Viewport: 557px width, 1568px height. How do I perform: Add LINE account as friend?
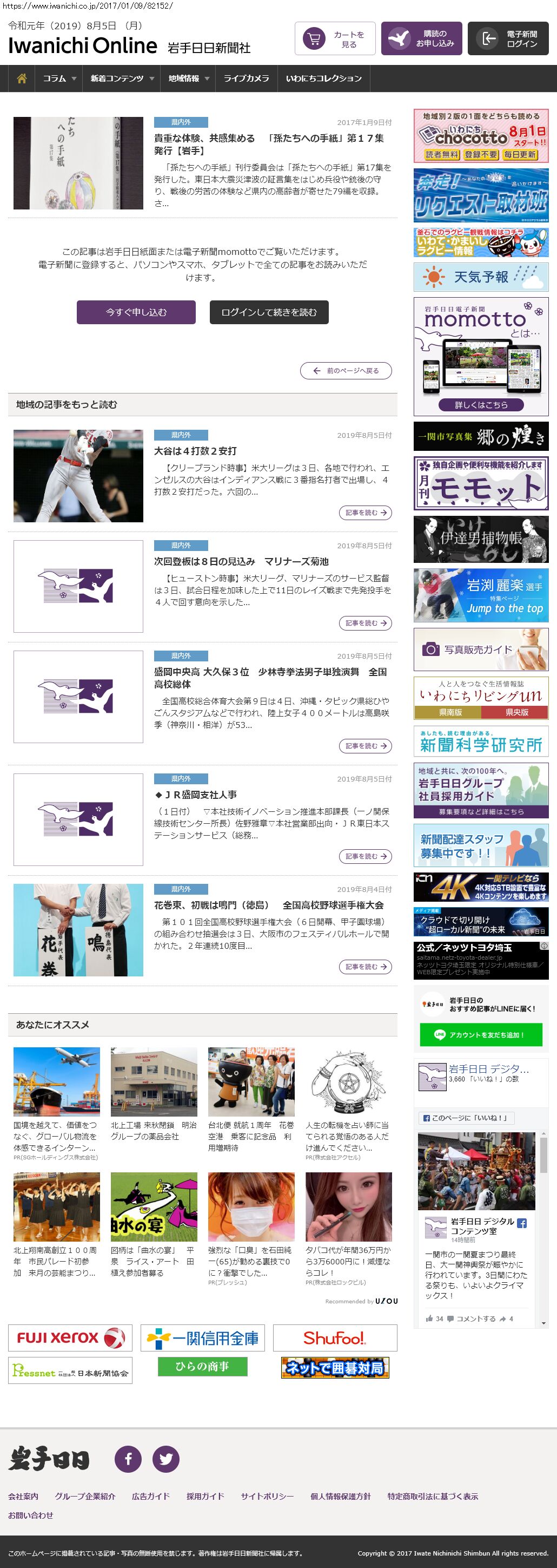[x=480, y=1035]
